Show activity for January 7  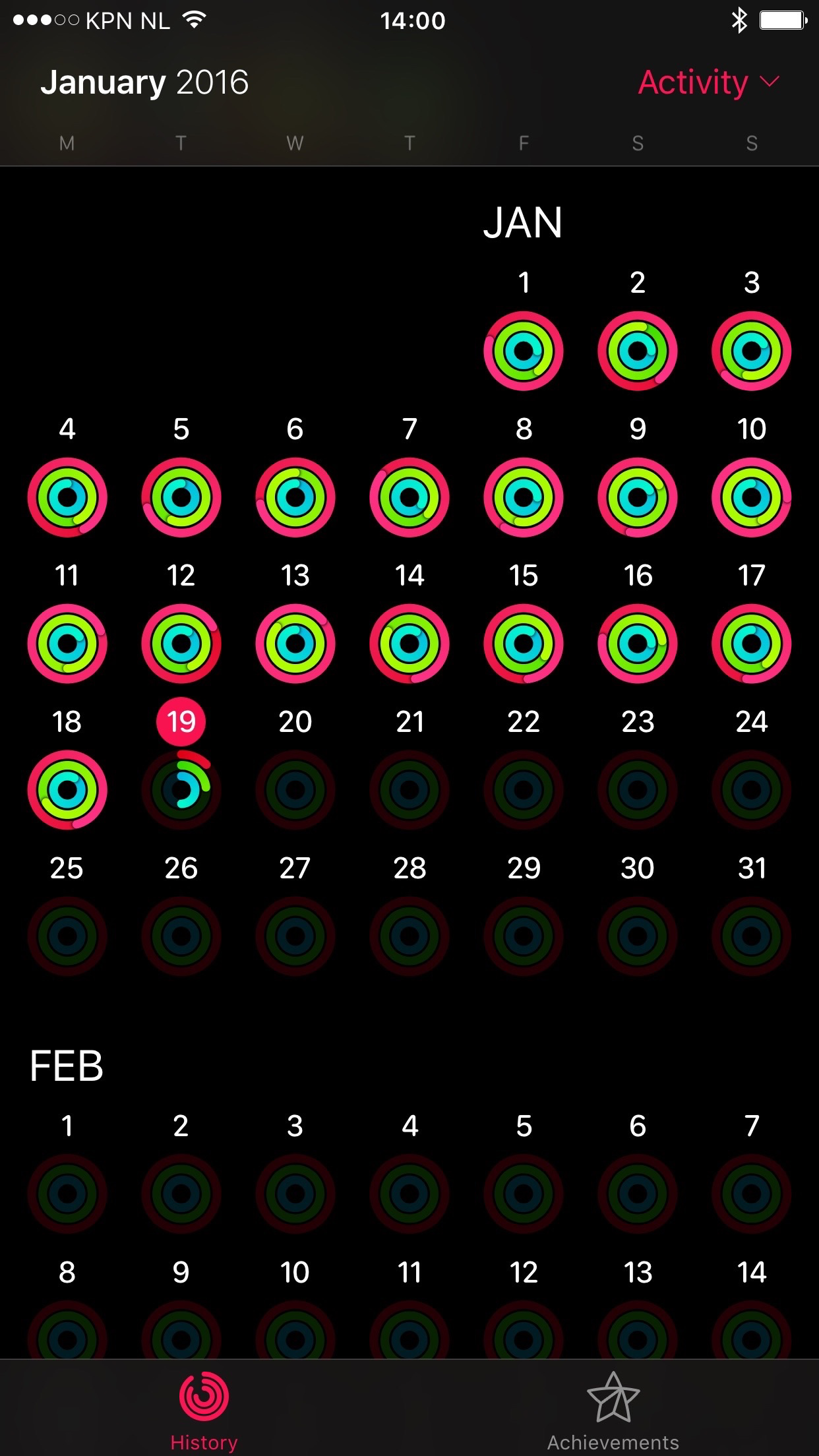[409, 497]
